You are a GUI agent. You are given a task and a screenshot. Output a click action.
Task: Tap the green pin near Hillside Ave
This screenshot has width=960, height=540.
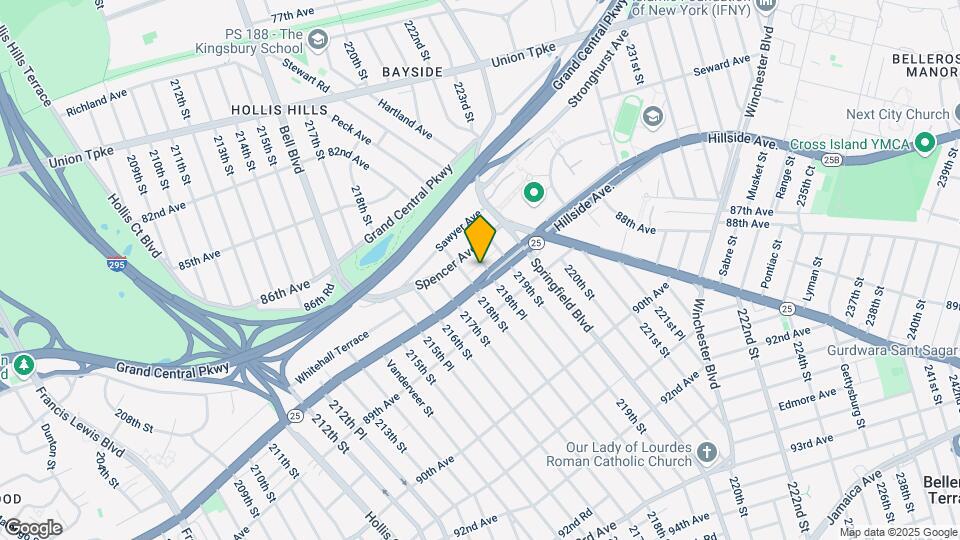533,192
